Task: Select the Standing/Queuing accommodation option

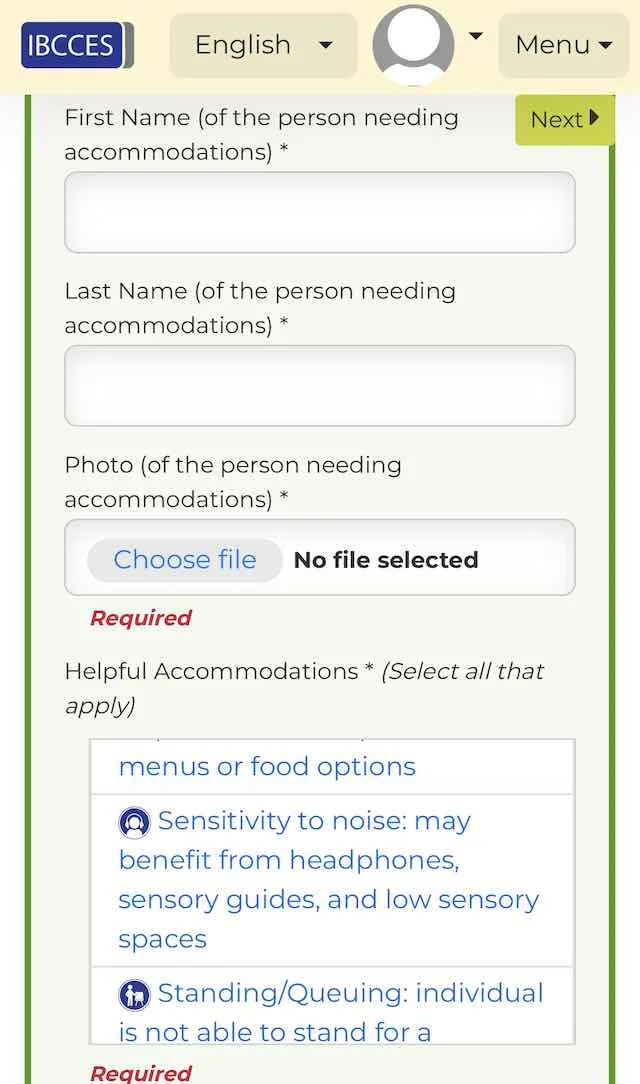Action: 332,1005
